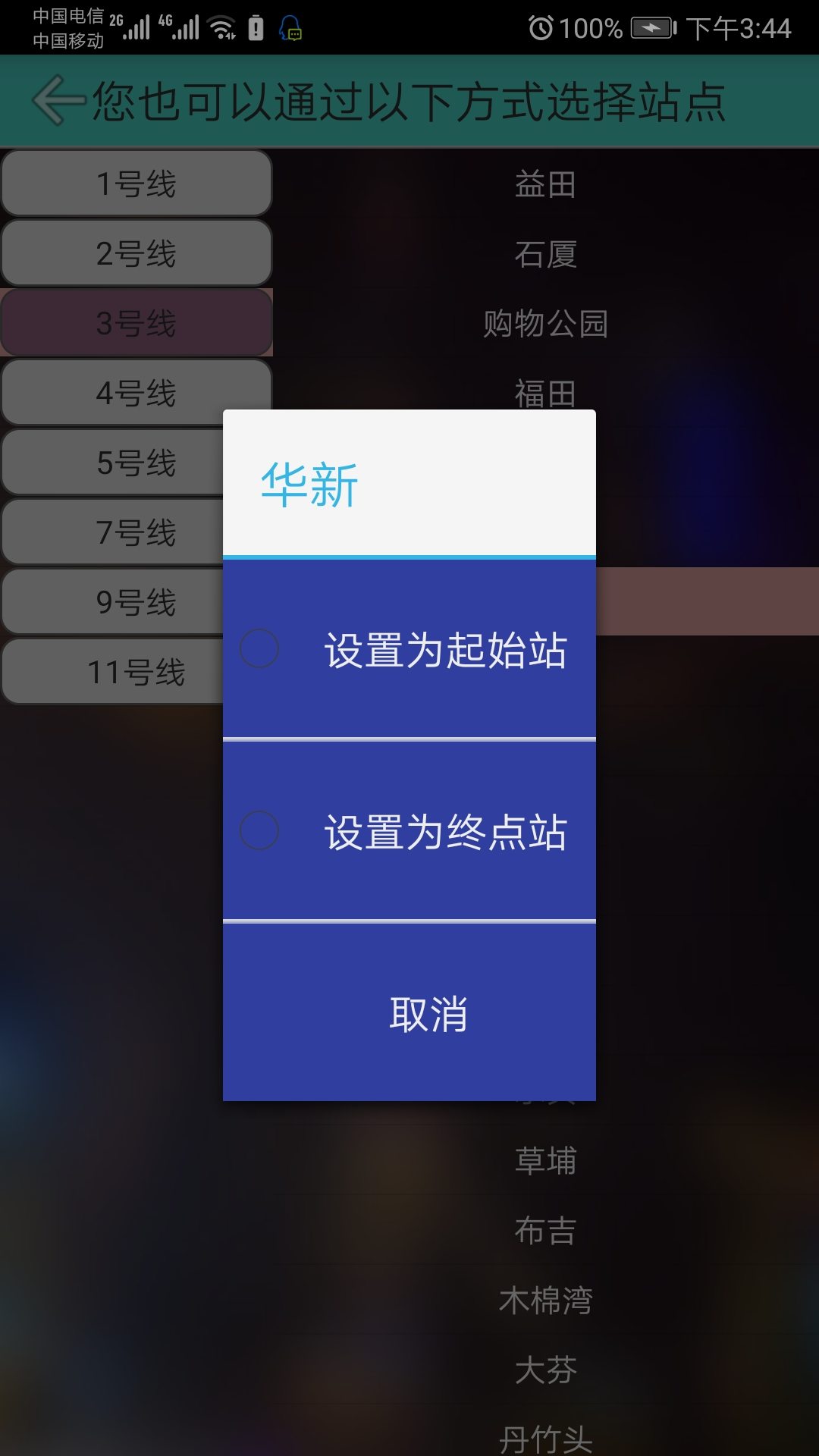The width and height of the screenshot is (819, 1456).
Task: Tap 大芬 station
Action: pos(546,1370)
